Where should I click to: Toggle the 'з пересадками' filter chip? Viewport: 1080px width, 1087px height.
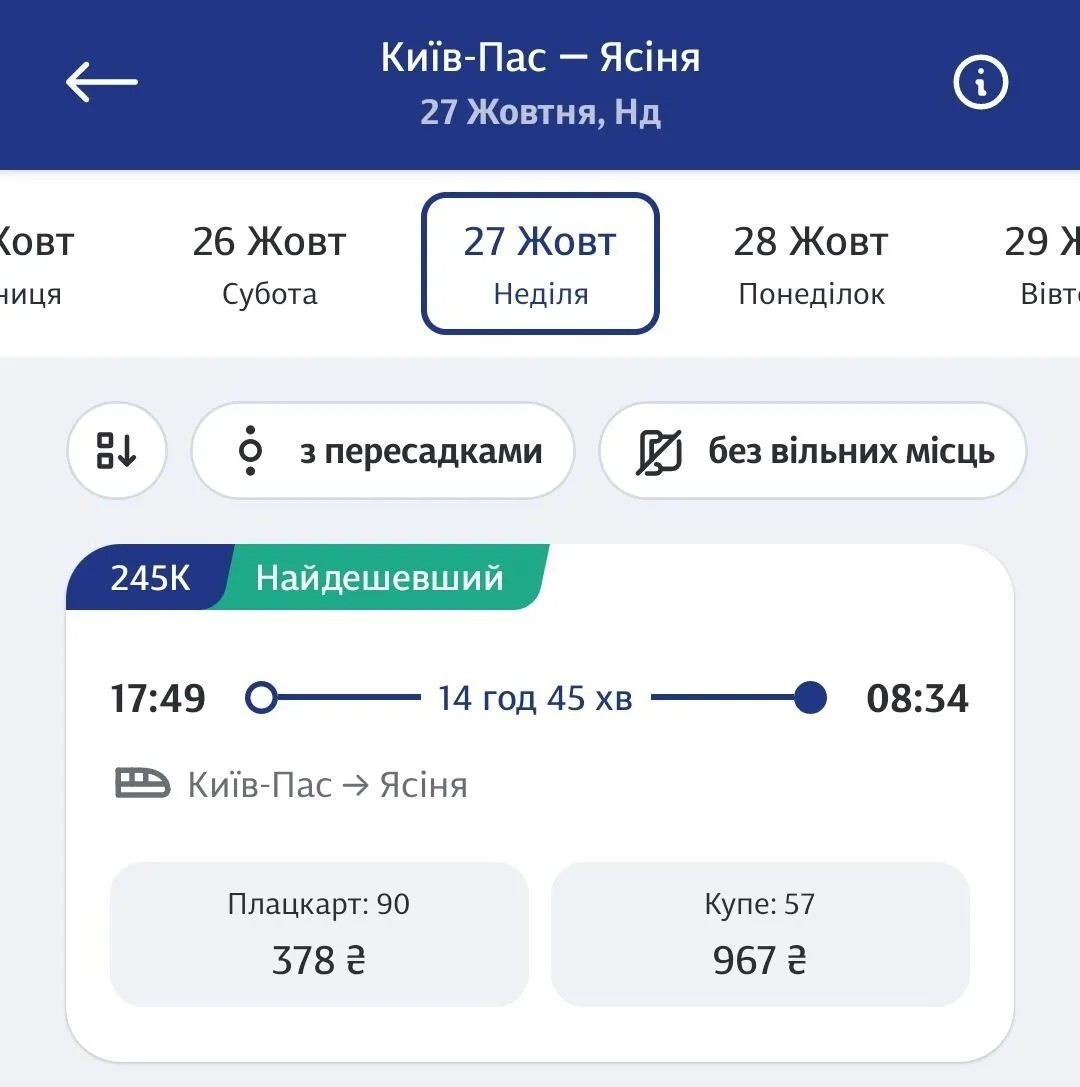point(383,451)
